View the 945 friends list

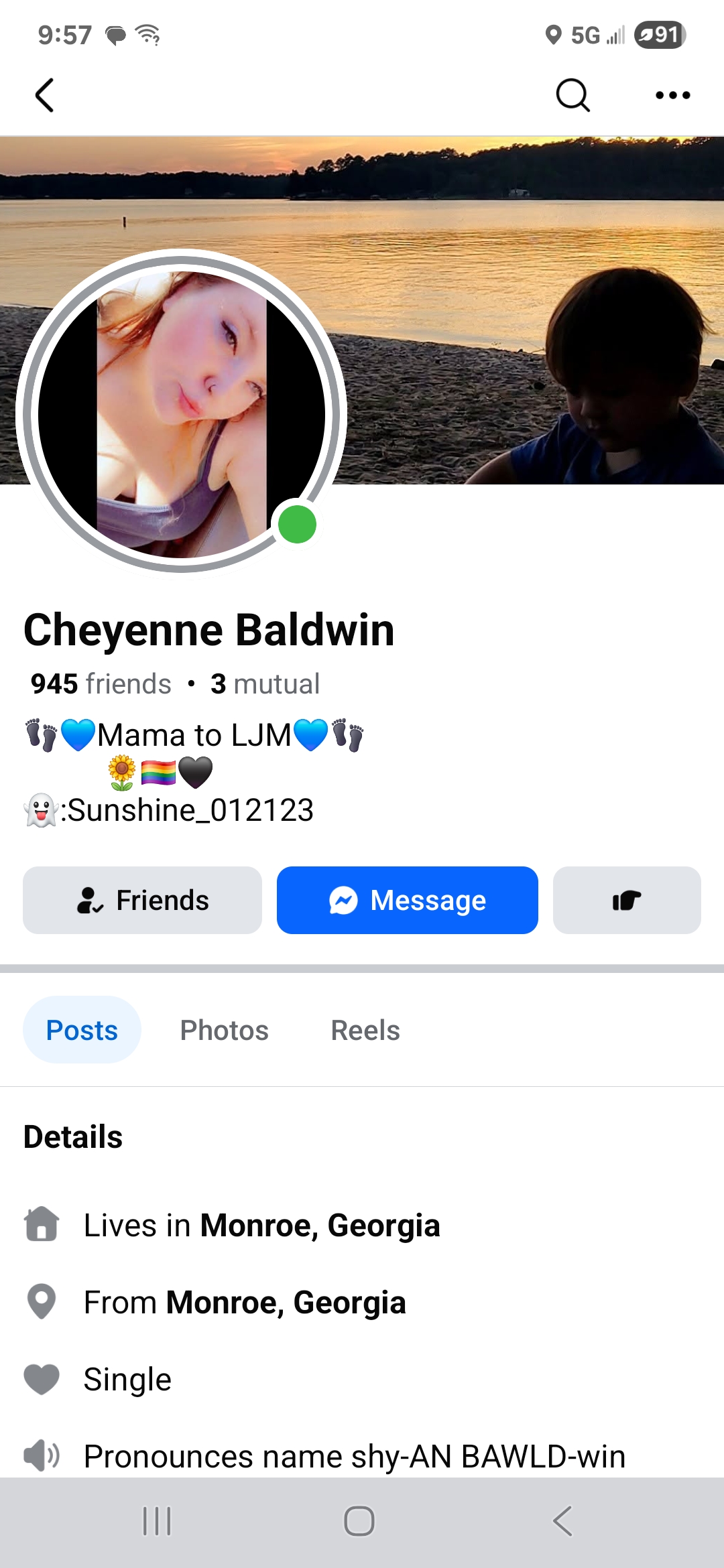101,684
